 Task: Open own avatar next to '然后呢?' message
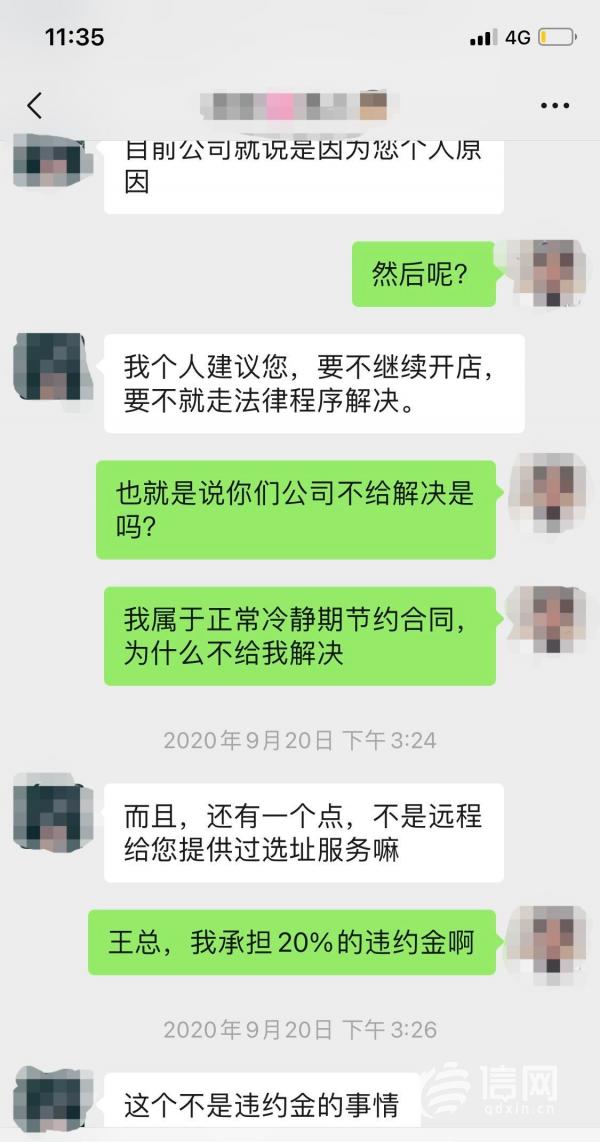click(548, 273)
